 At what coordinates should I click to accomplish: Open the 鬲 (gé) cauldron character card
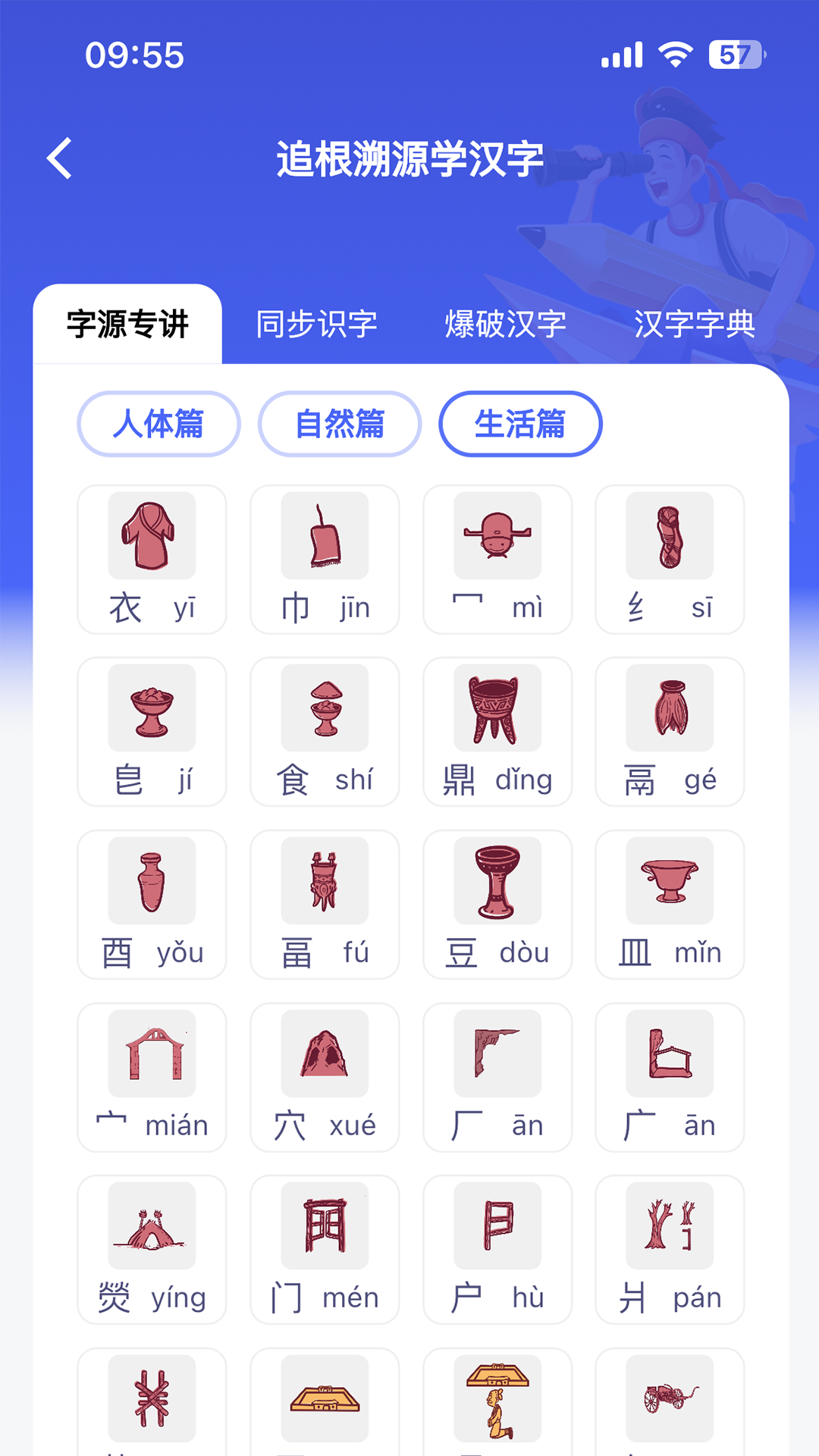point(670,730)
